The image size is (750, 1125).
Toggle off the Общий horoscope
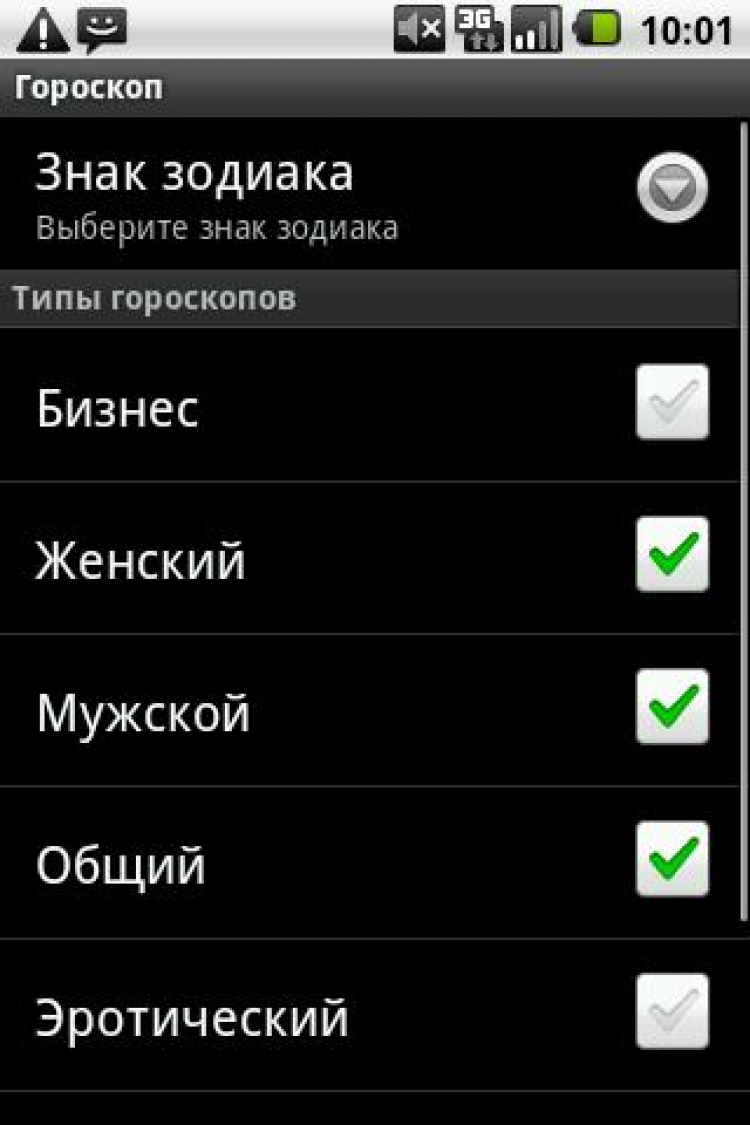click(672, 860)
